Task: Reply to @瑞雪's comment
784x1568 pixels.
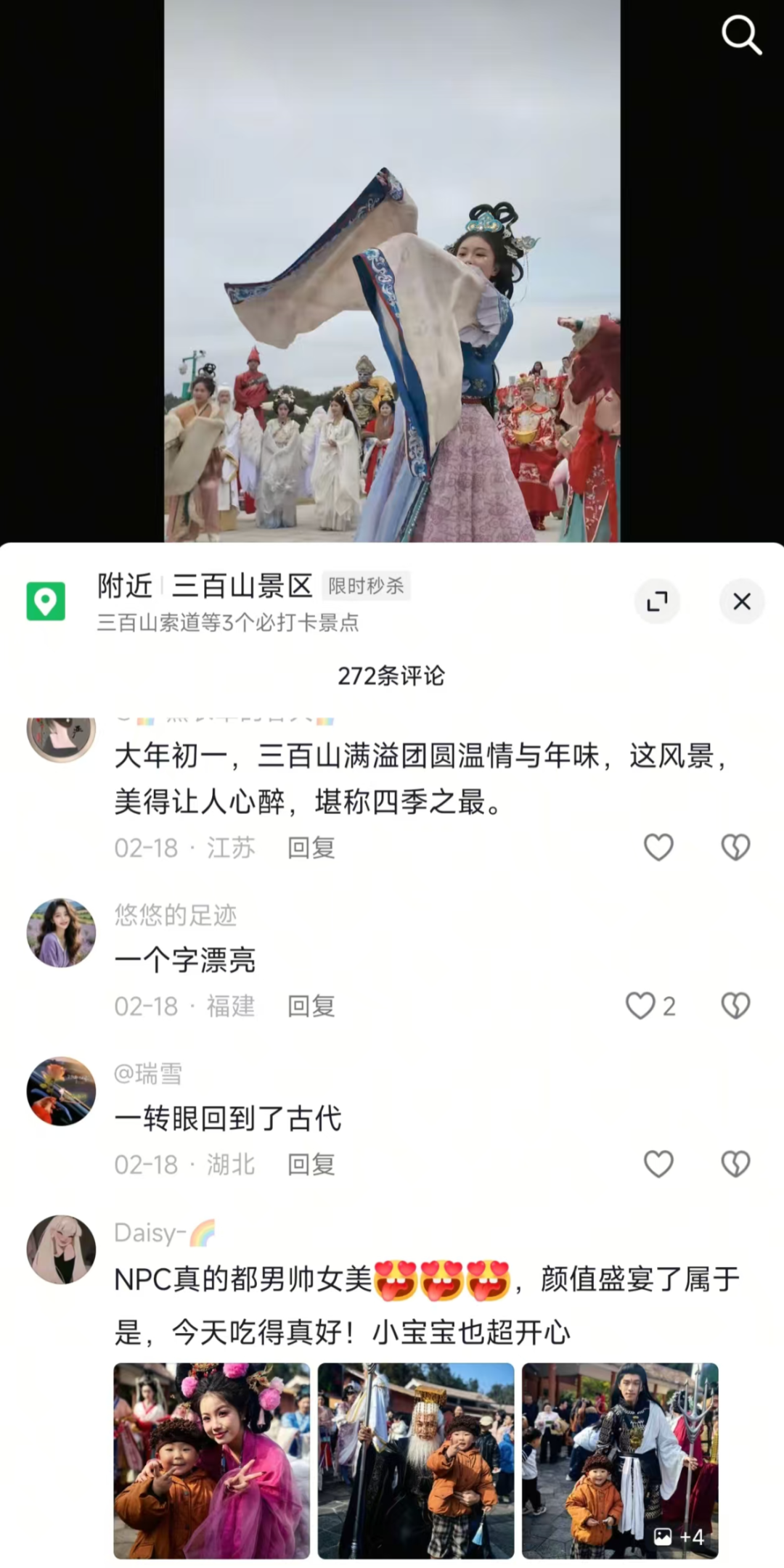Action: click(311, 1164)
